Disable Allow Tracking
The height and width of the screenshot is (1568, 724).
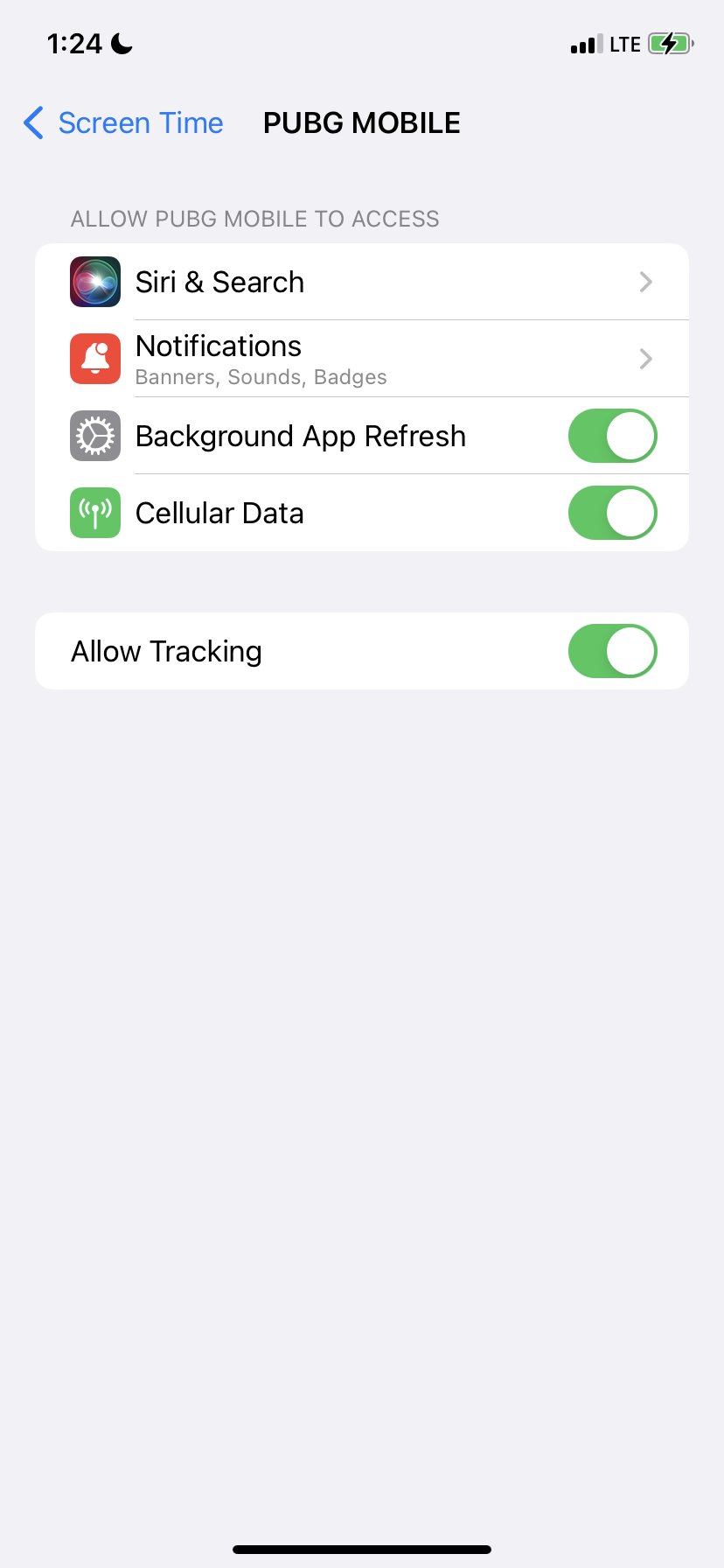[612, 651]
